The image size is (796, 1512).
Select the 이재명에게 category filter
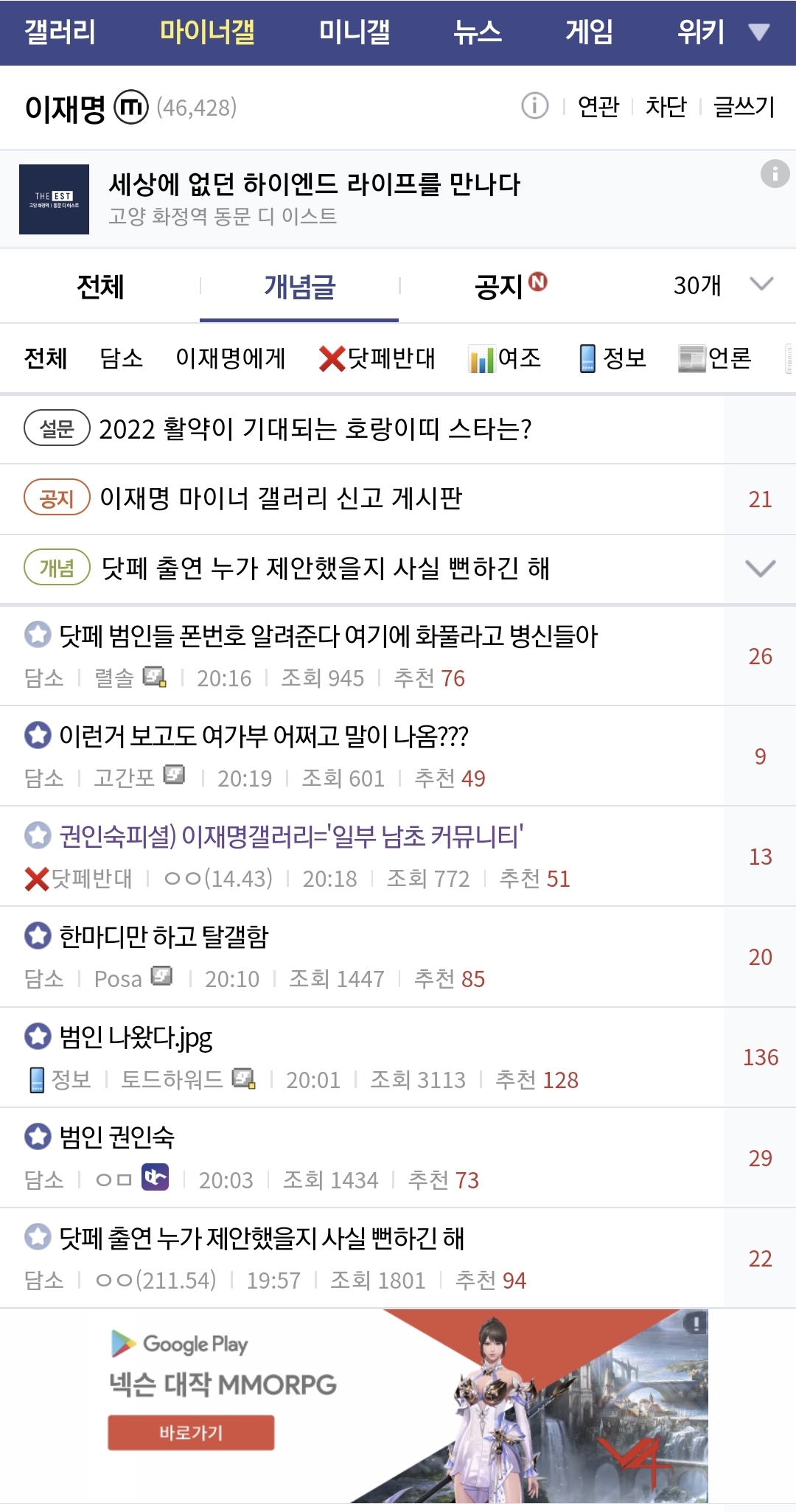(230, 358)
